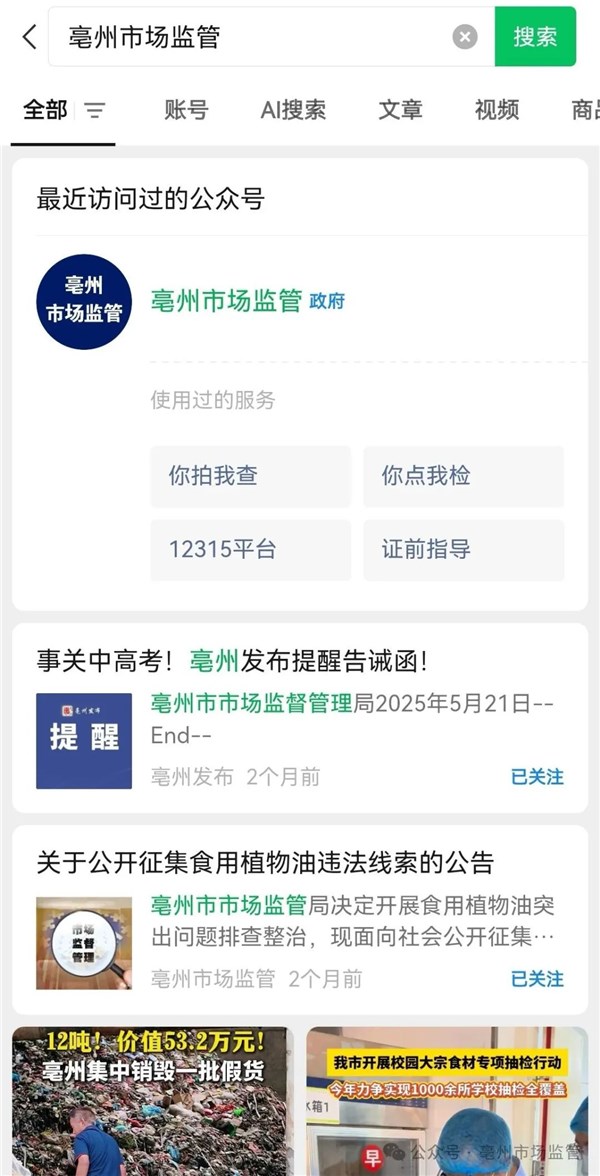Open the 你拍我查 service
The image size is (600, 1176).
250,476
